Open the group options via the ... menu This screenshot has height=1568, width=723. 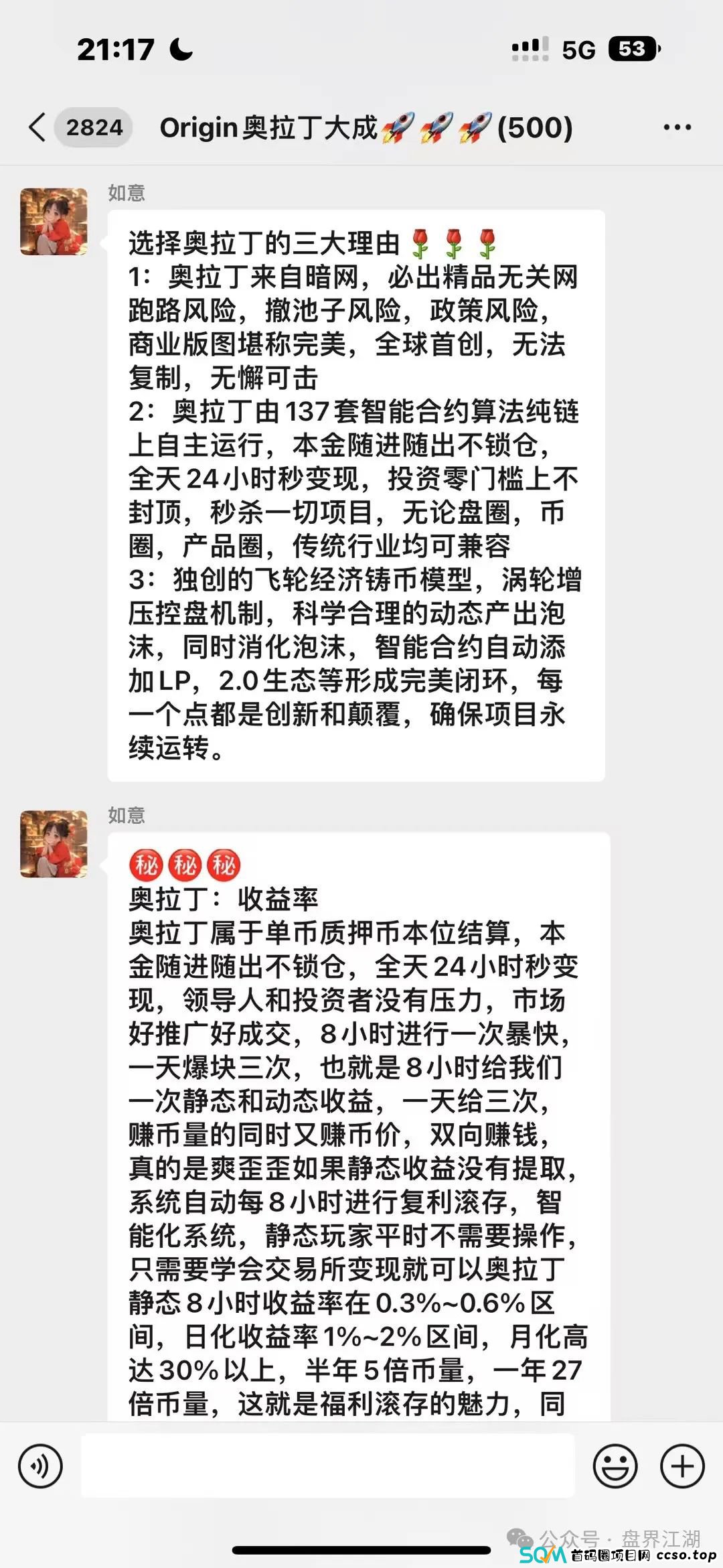[x=678, y=127]
